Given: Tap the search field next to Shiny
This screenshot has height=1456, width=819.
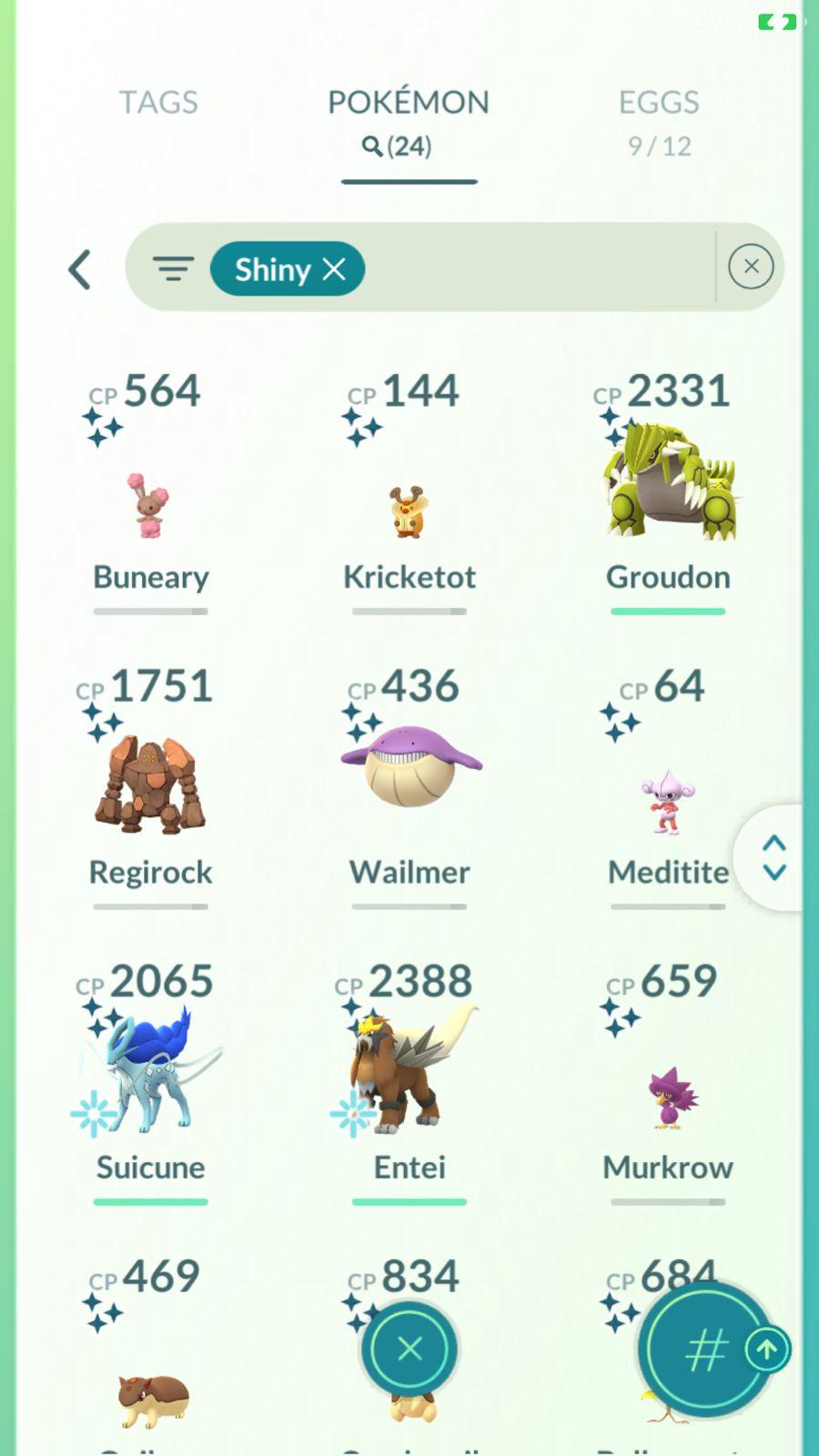Looking at the screenshot, I should (537, 268).
